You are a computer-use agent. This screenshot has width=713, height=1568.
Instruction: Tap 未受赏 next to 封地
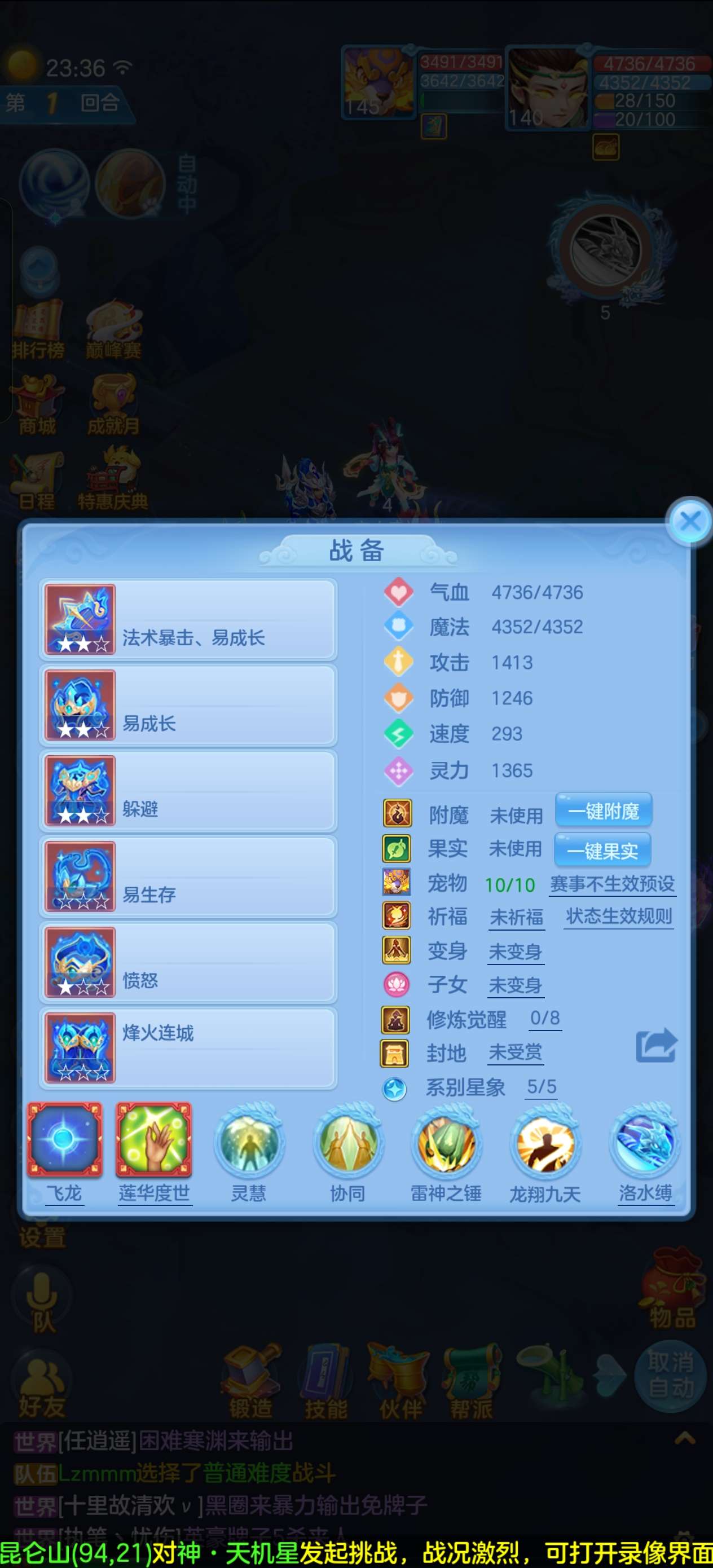(x=515, y=1052)
